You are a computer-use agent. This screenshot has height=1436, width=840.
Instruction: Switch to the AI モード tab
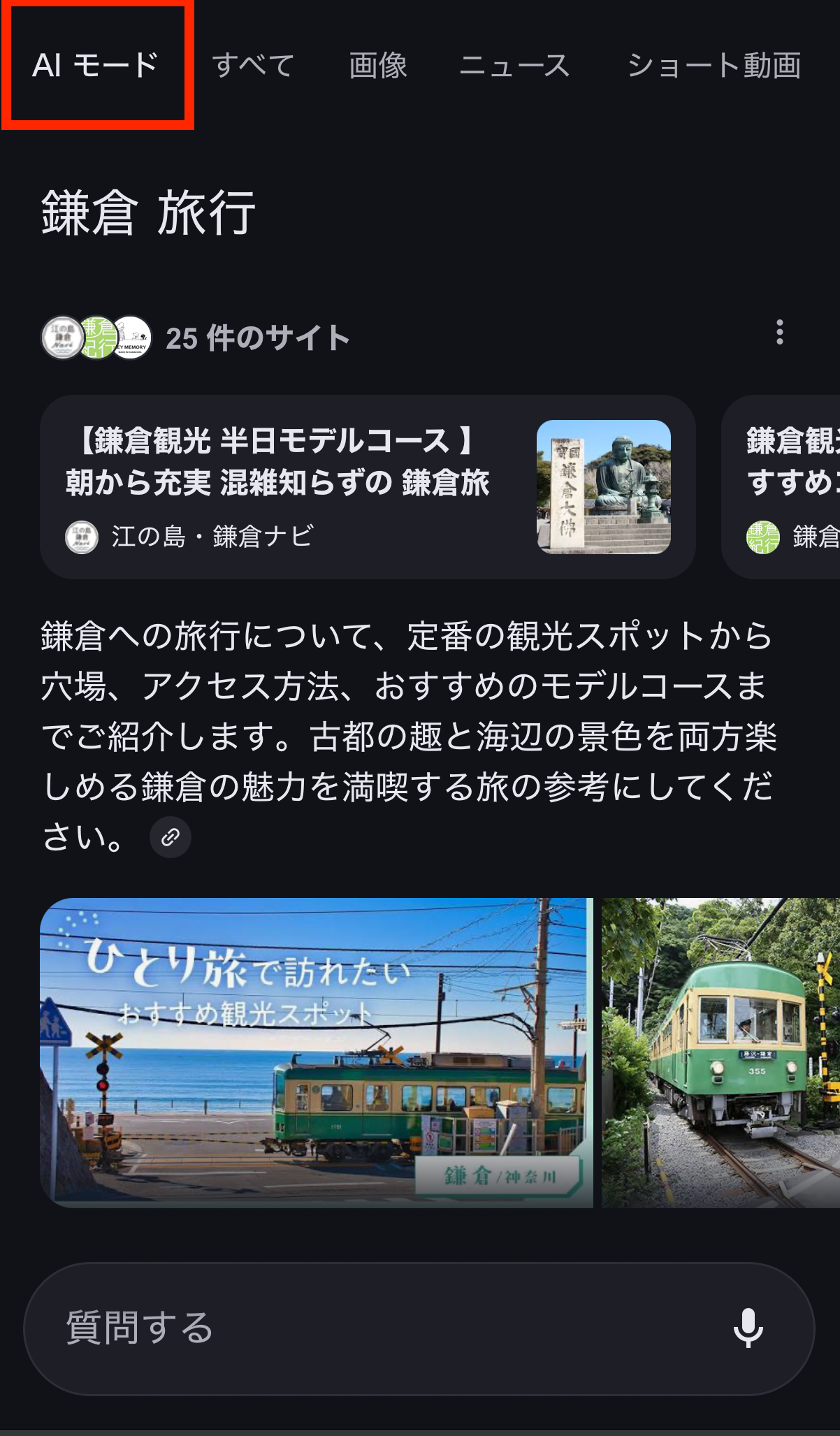pyautogui.click(x=96, y=65)
